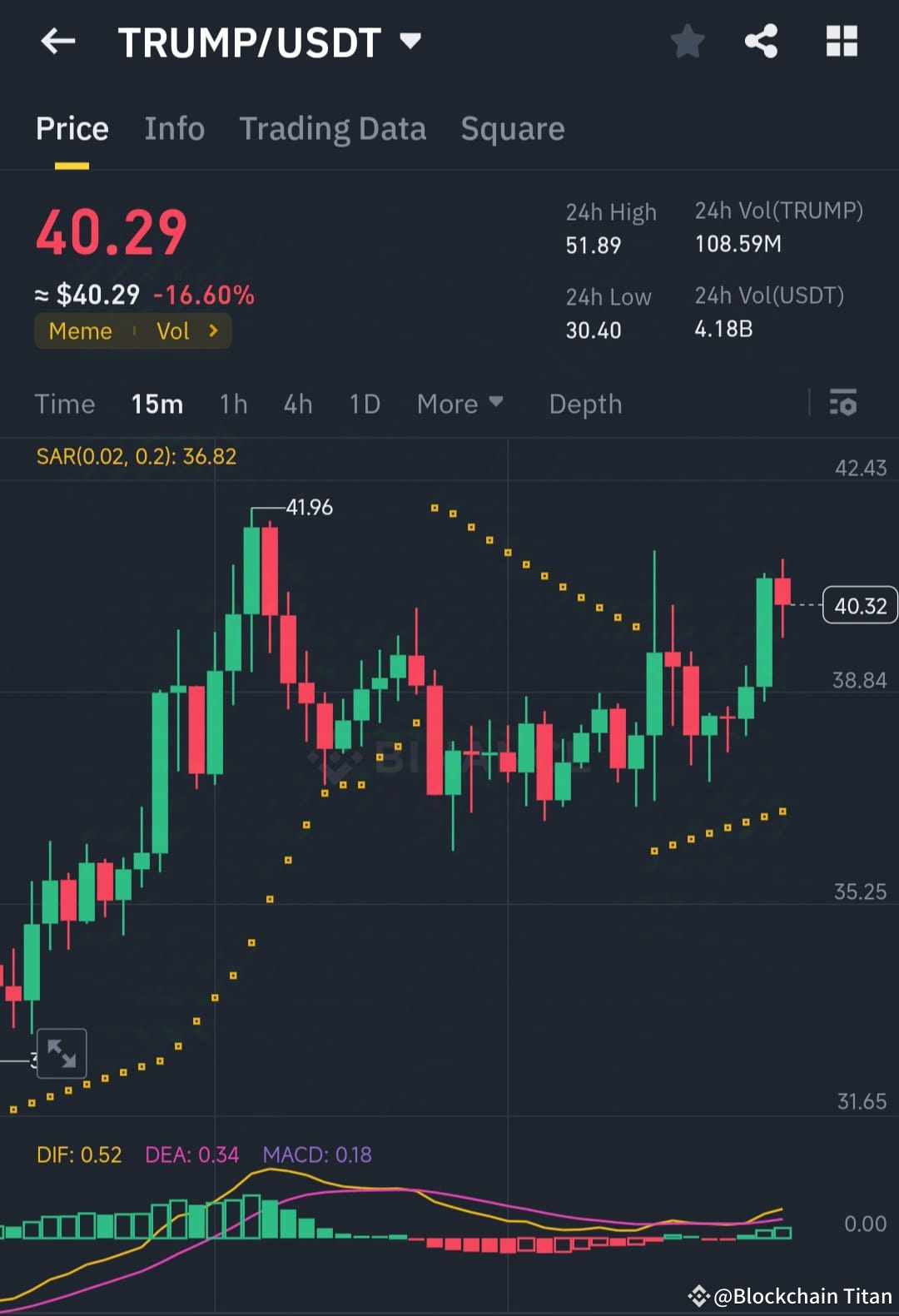Click the SAR indicator label
Viewport: 899px width, 1316px height.
click(136, 457)
